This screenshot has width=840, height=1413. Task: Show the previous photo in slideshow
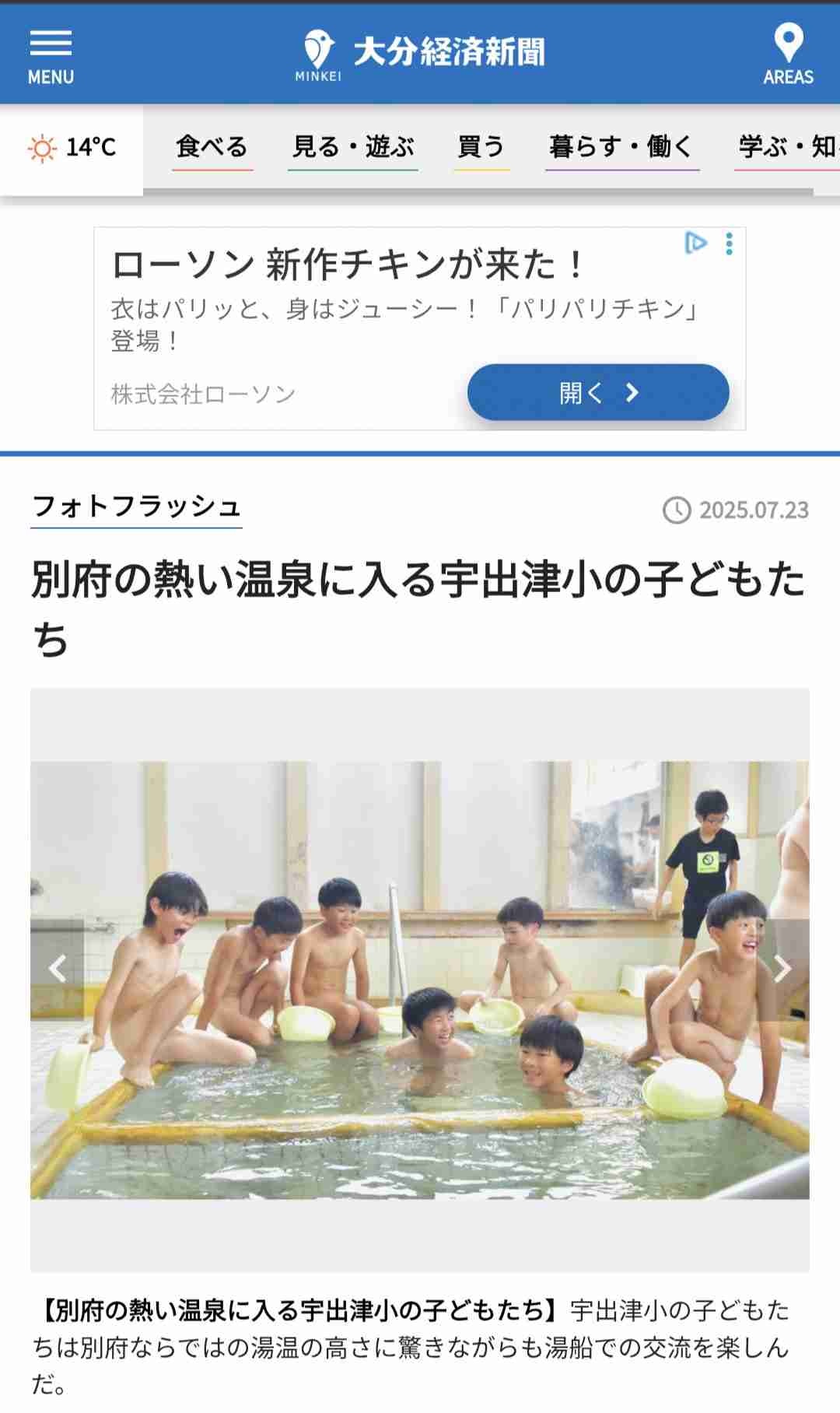[57, 969]
